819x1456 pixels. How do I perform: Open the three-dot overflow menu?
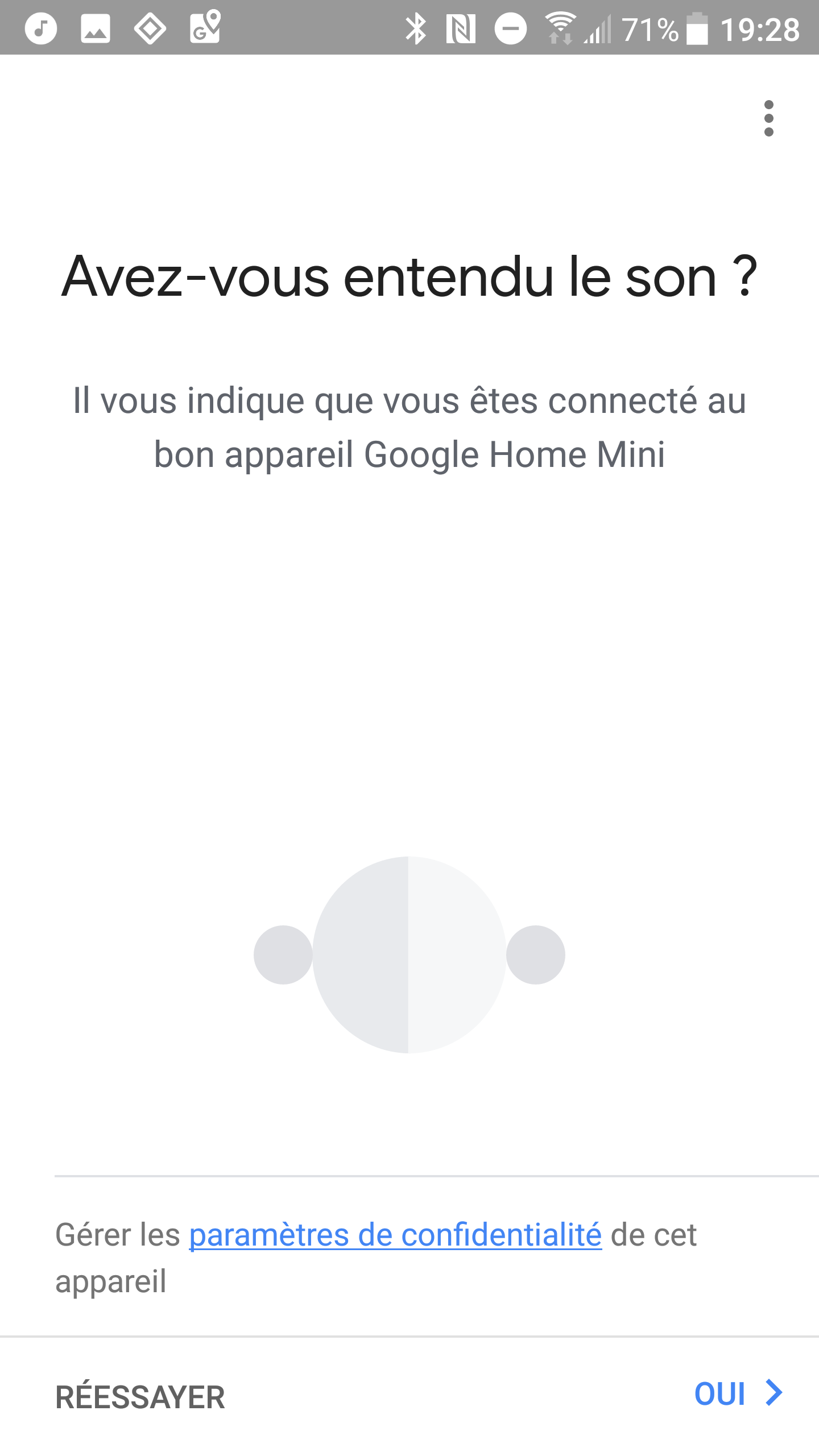click(768, 118)
